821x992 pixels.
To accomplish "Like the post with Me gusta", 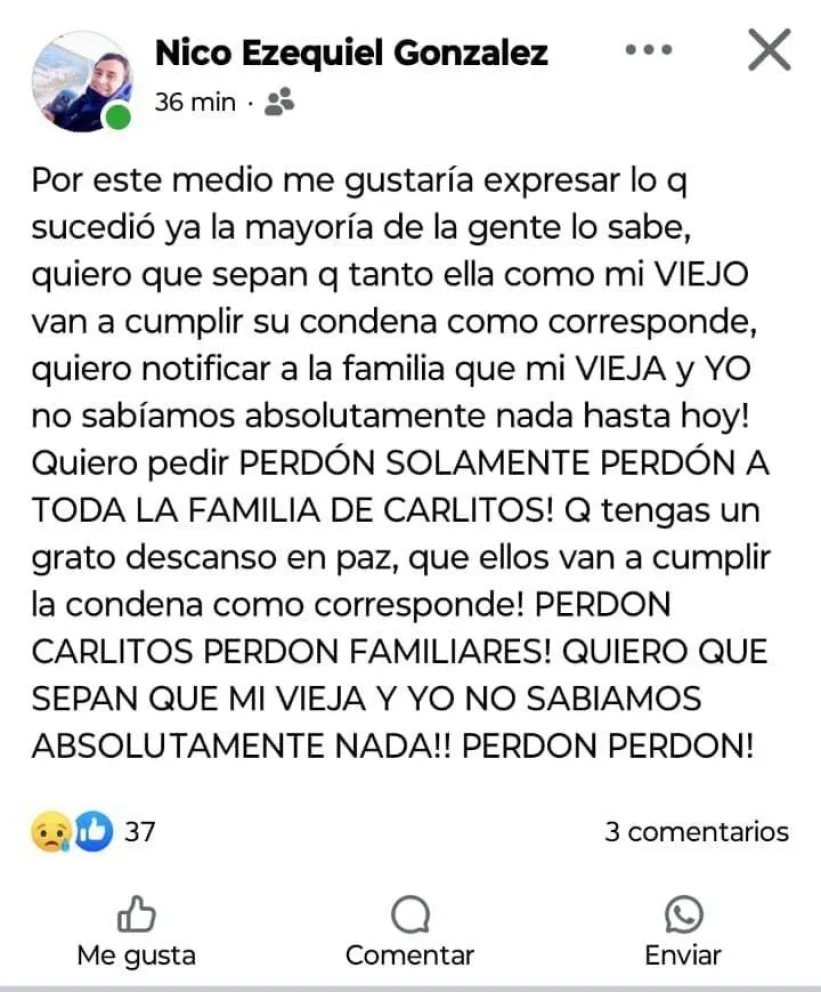I will (x=136, y=932).
